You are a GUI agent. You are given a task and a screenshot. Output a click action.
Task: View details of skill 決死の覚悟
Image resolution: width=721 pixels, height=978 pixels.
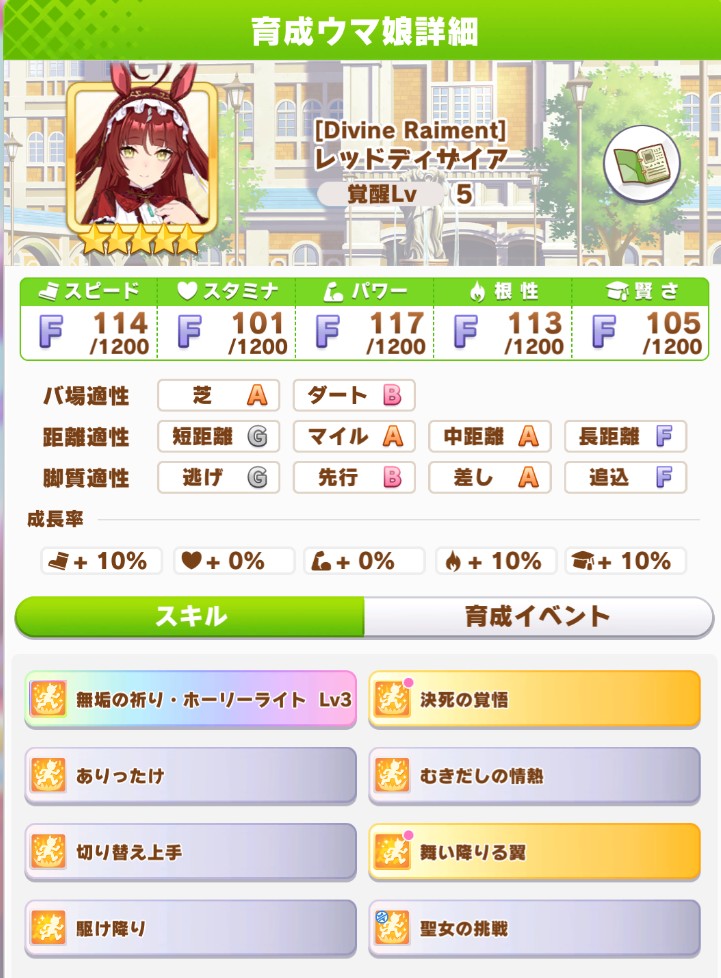pos(535,699)
